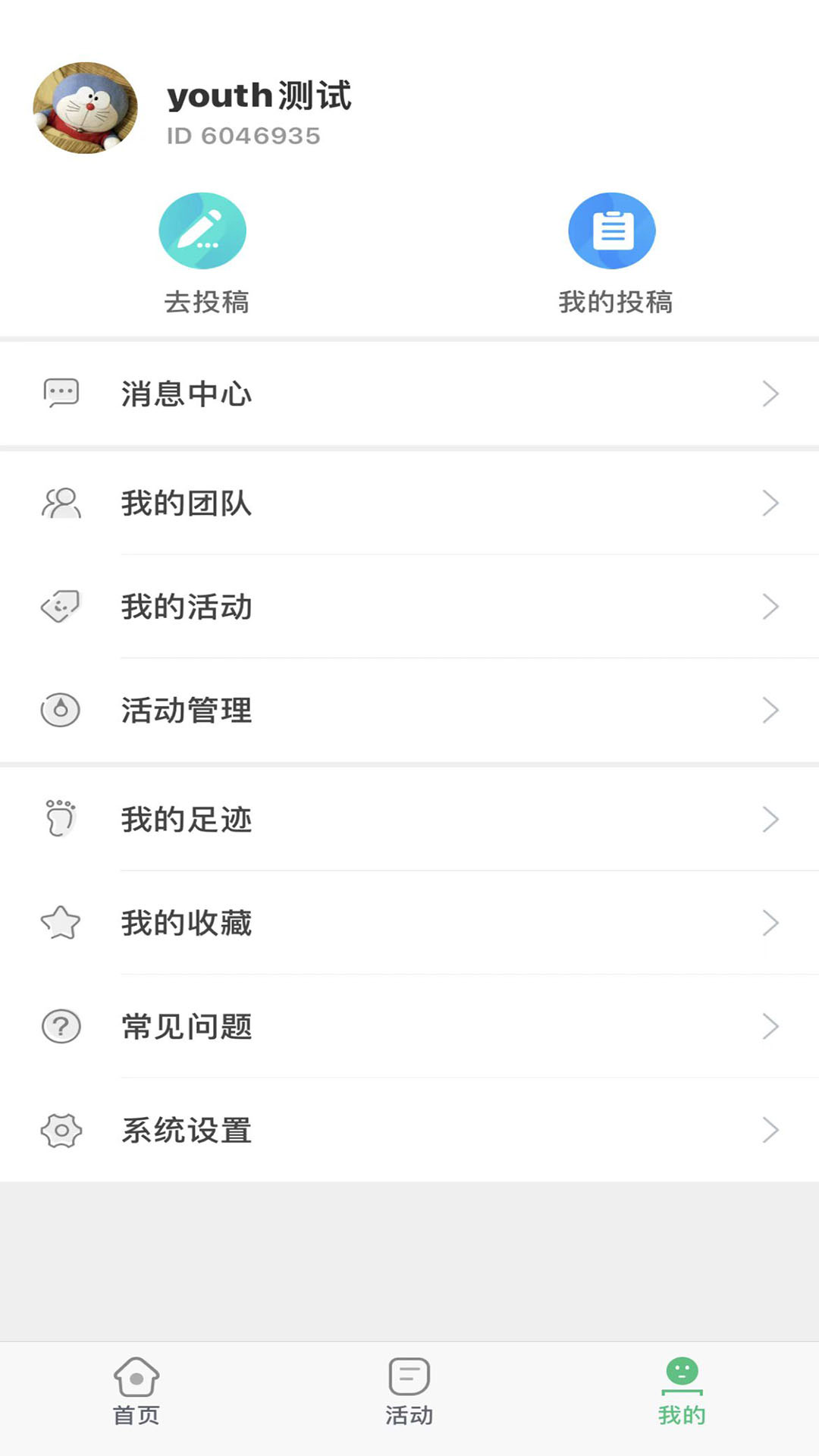819x1456 pixels.
Task: Select the star icon beside 我的收藏
Action: (x=61, y=922)
